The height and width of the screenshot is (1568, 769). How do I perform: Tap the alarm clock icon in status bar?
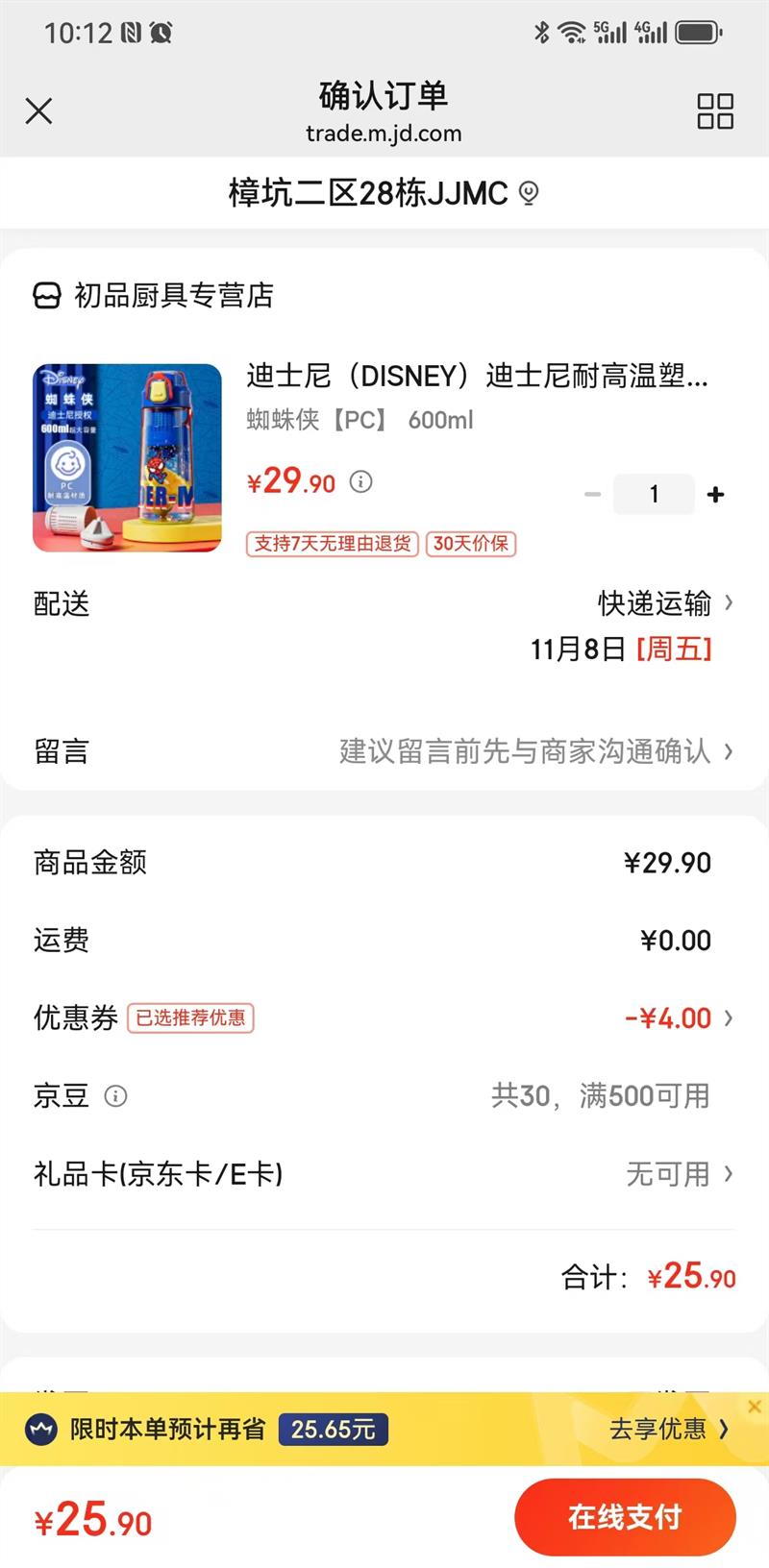click(x=163, y=32)
